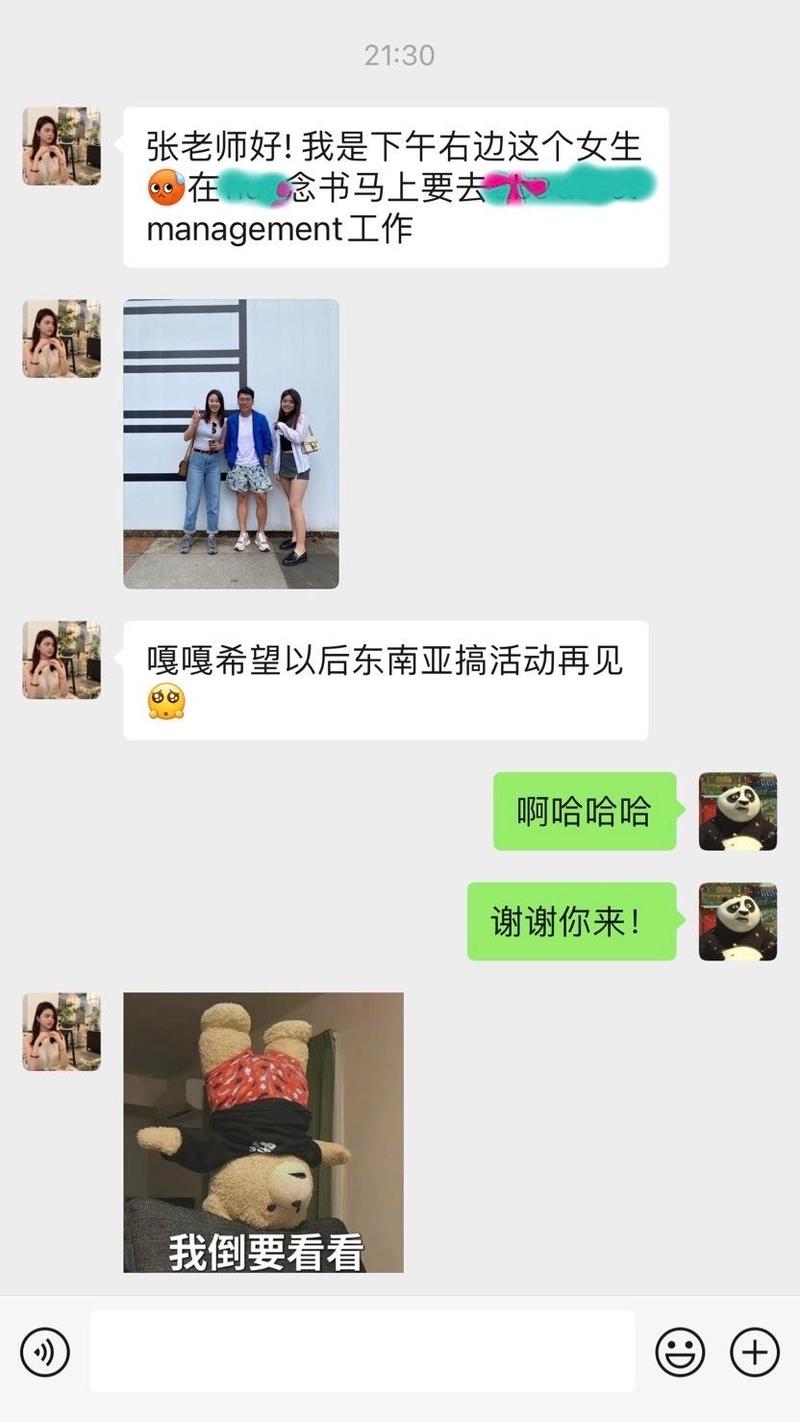
Task: Tap the "啊哈哈哈" green message bubble
Action: pyautogui.click(x=584, y=813)
